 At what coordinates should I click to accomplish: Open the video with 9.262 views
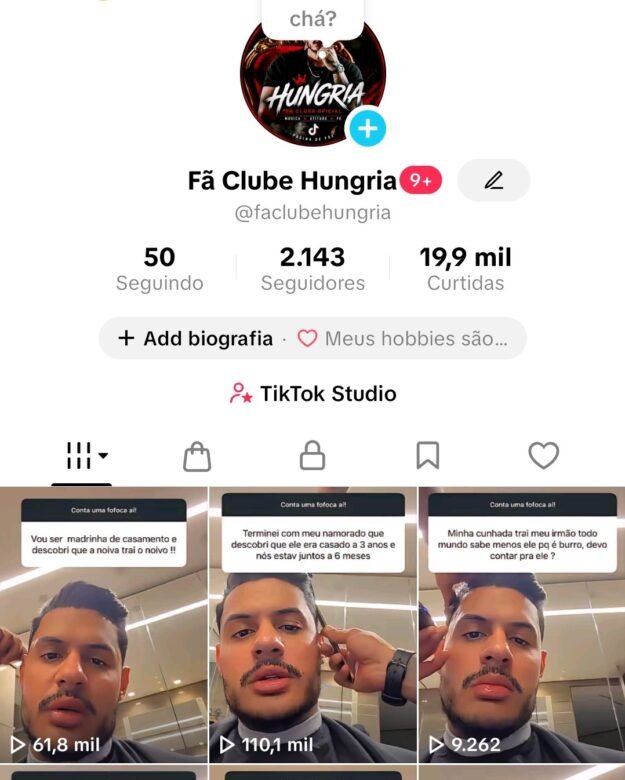522,625
